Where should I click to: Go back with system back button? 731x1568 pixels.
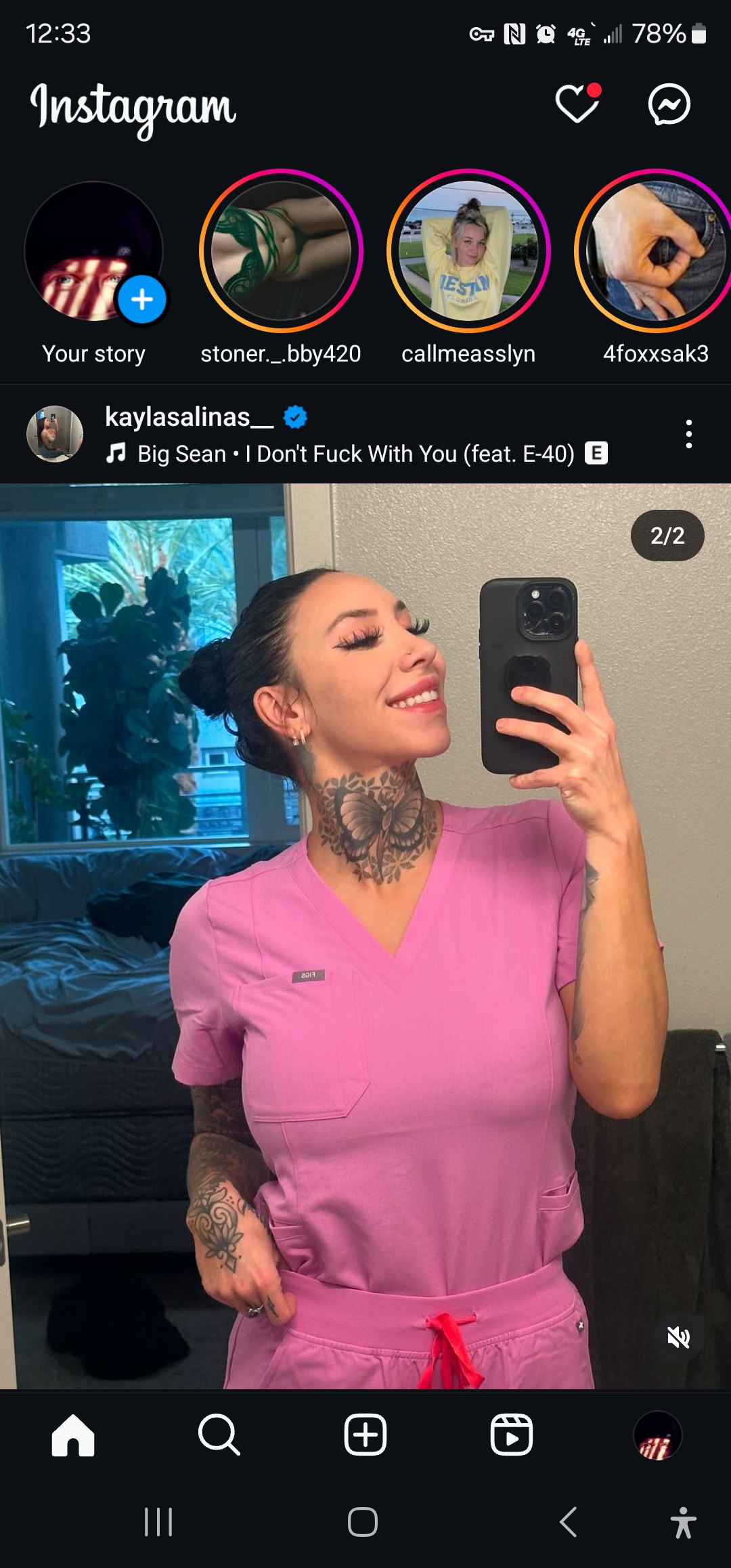pyautogui.click(x=569, y=1522)
